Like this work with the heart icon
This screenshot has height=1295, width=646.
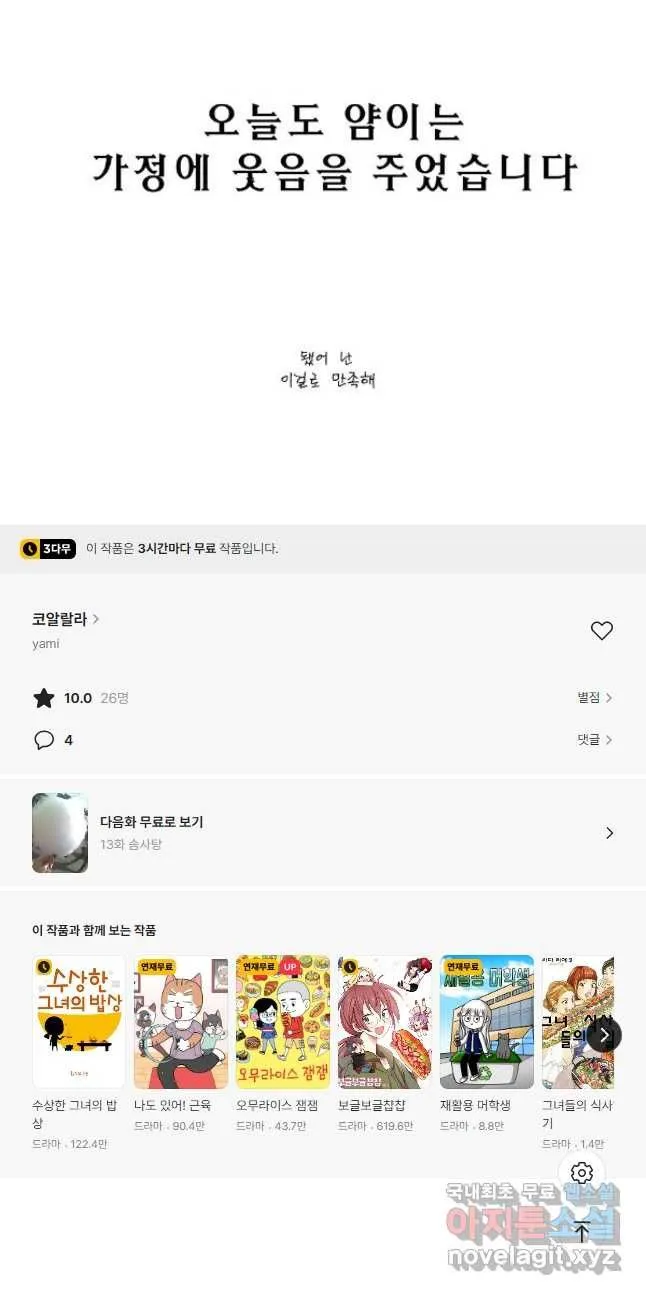[x=601, y=631]
